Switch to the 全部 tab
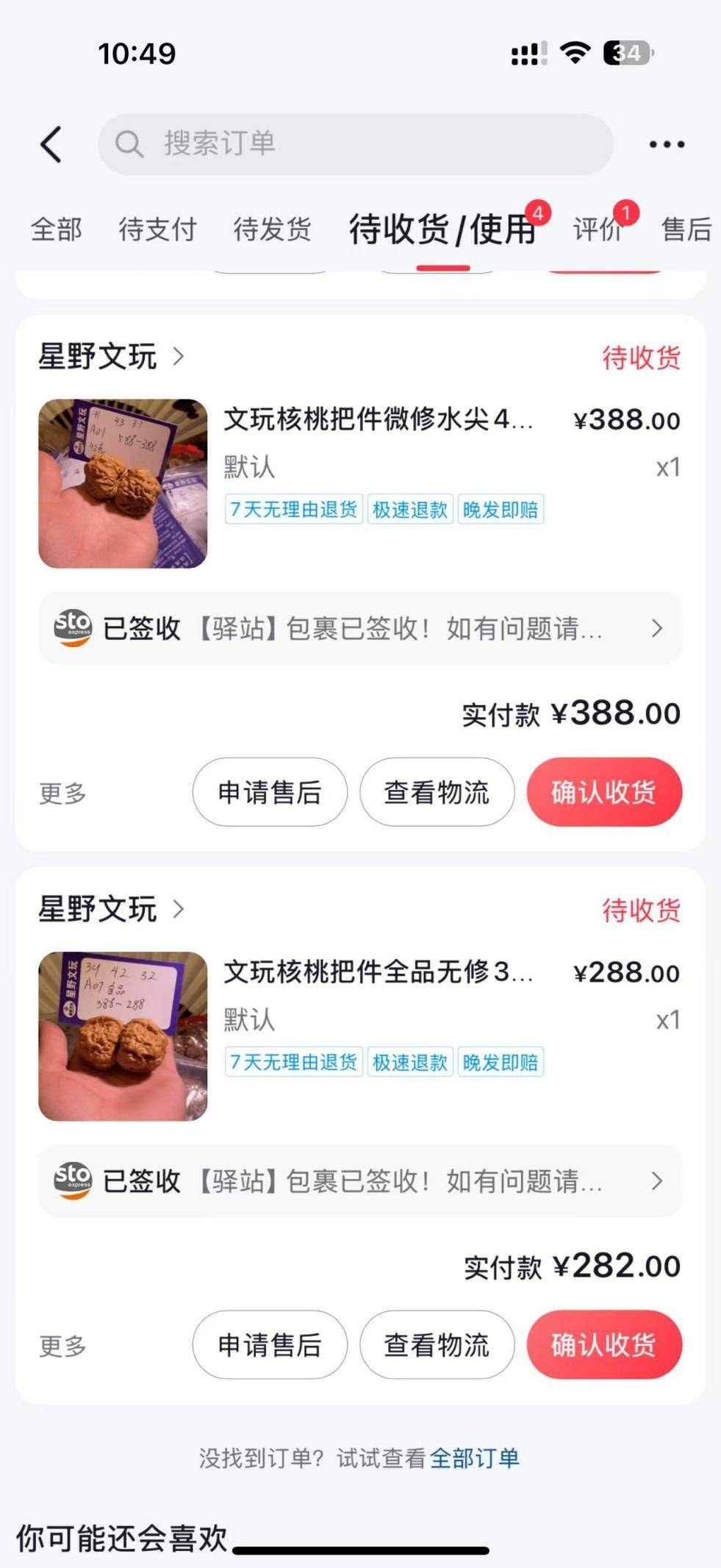Screen dimensions: 721x1568 point(56,229)
